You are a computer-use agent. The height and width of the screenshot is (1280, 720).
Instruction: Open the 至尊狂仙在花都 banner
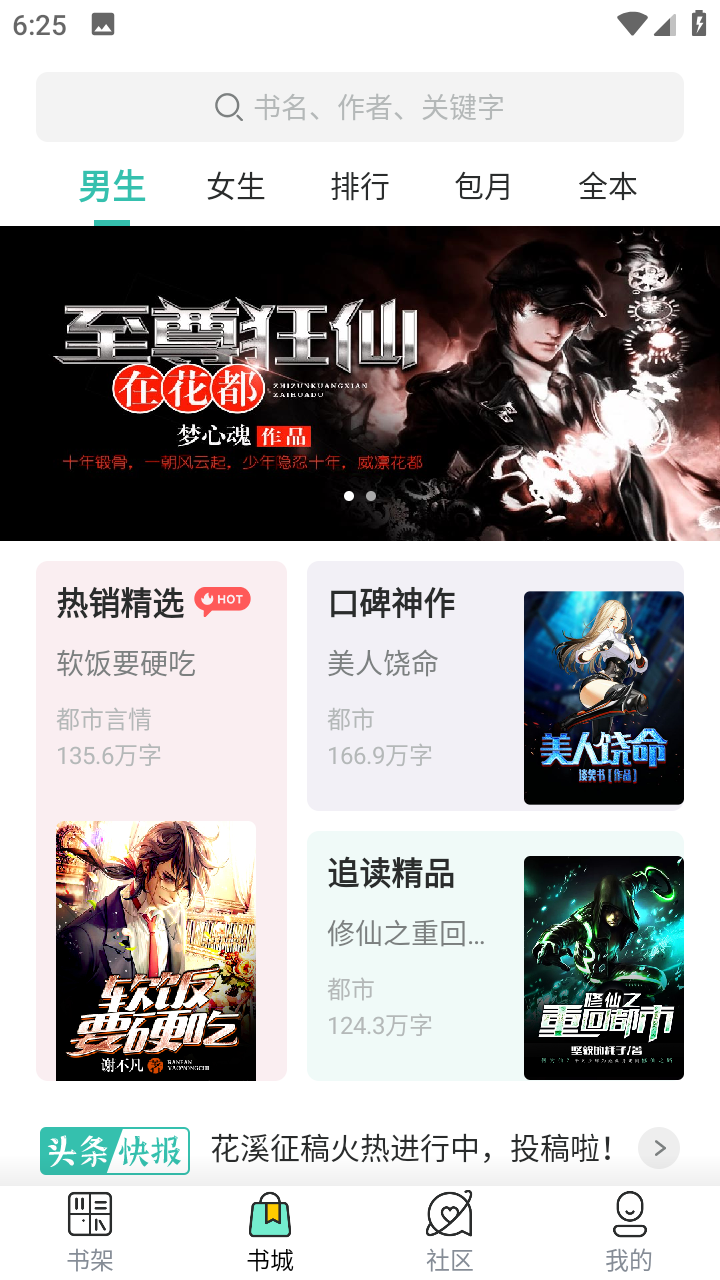pyautogui.click(x=360, y=383)
